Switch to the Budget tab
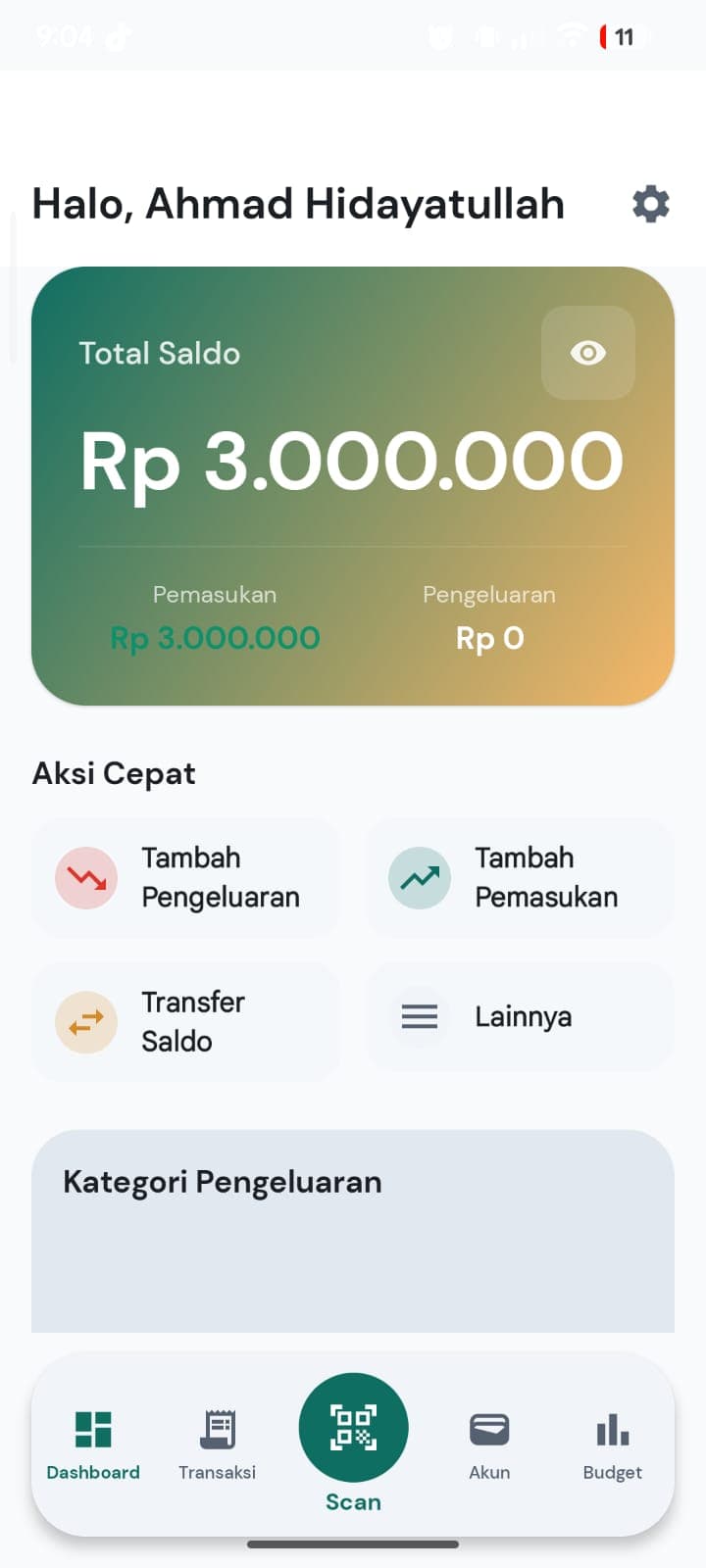 click(612, 1445)
